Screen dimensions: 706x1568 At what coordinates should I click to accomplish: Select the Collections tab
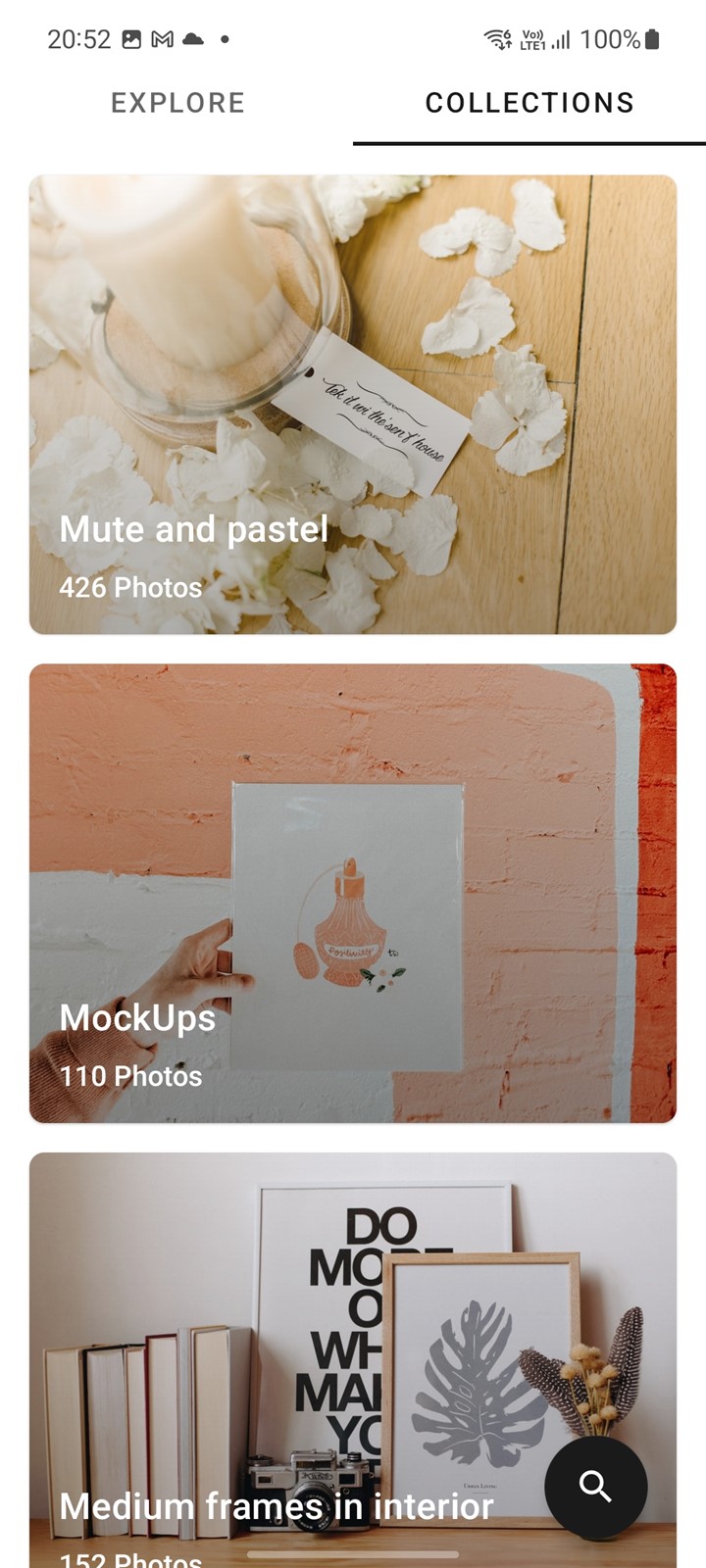pyautogui.click(x=529, y=103)
